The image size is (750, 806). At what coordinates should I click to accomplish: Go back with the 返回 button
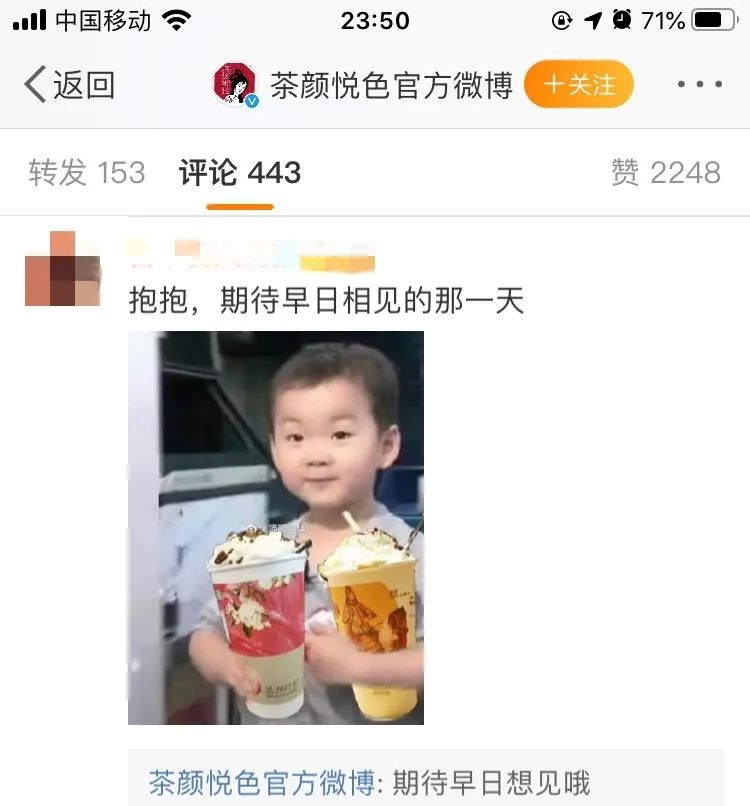pyautogui.click(x=70, y=85)
